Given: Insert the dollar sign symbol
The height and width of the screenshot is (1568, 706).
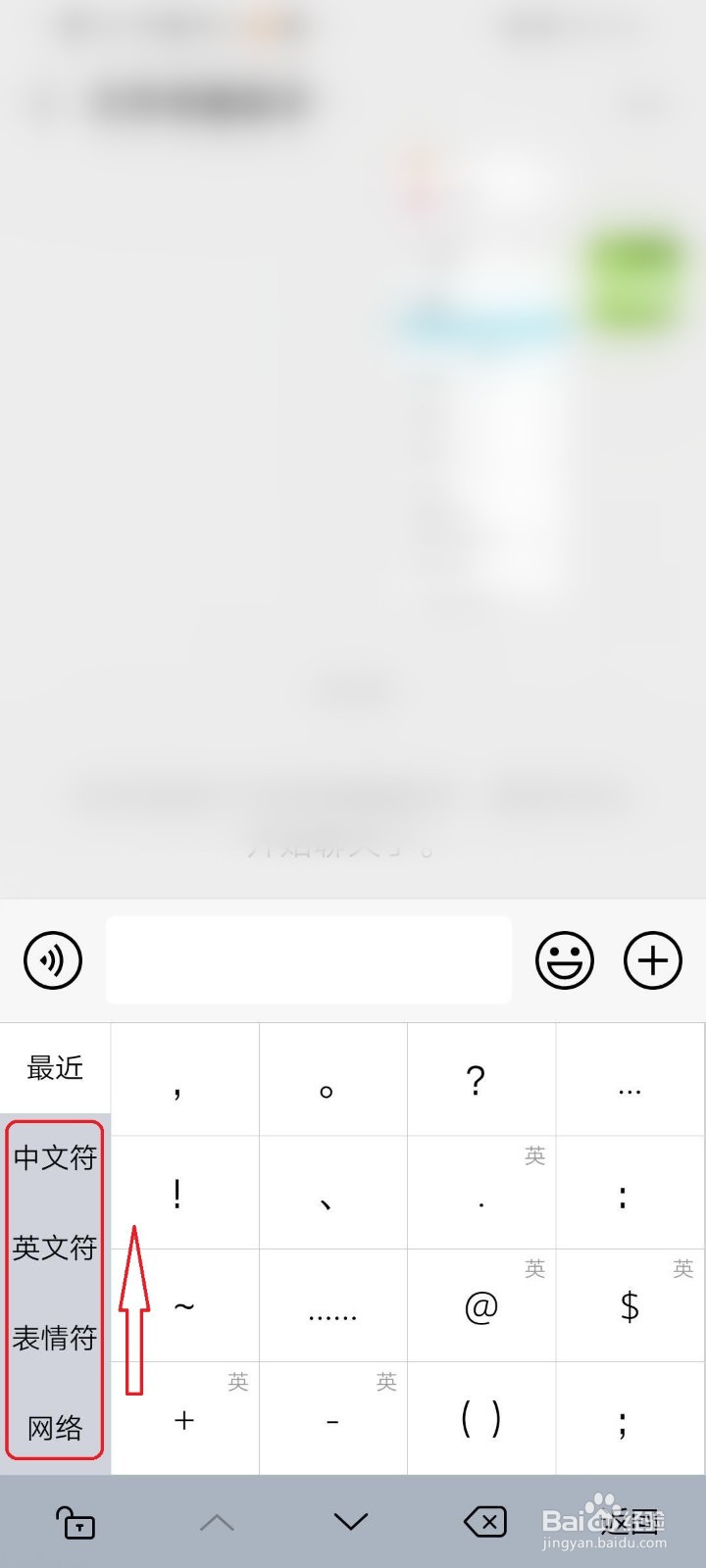Looking at the screenshot, I should [630, 1305].
